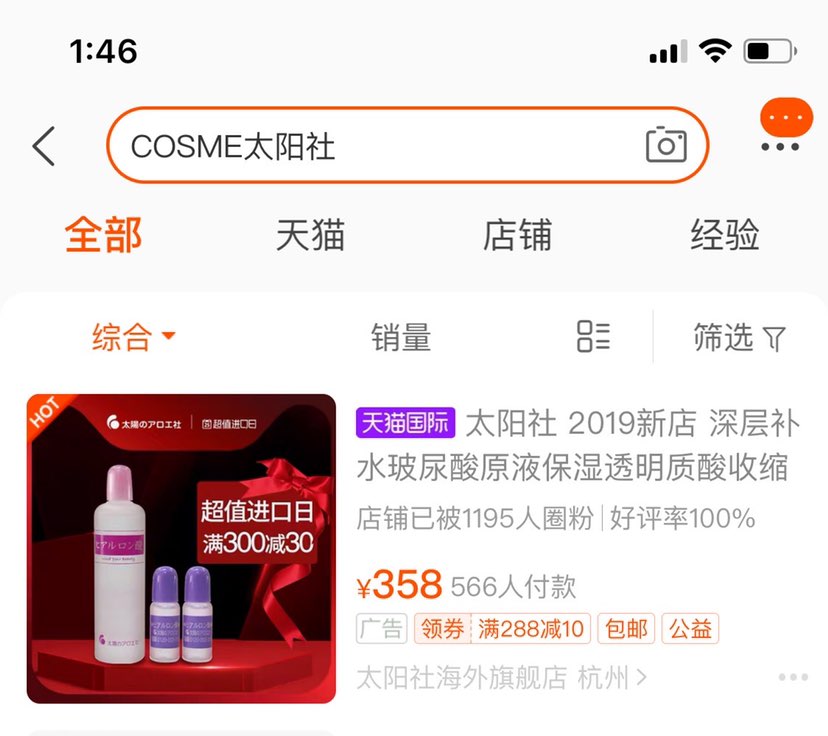828x736 pixels.
Task: Claim the 领券 满288减10 coupon
Action: coord(502,629)
